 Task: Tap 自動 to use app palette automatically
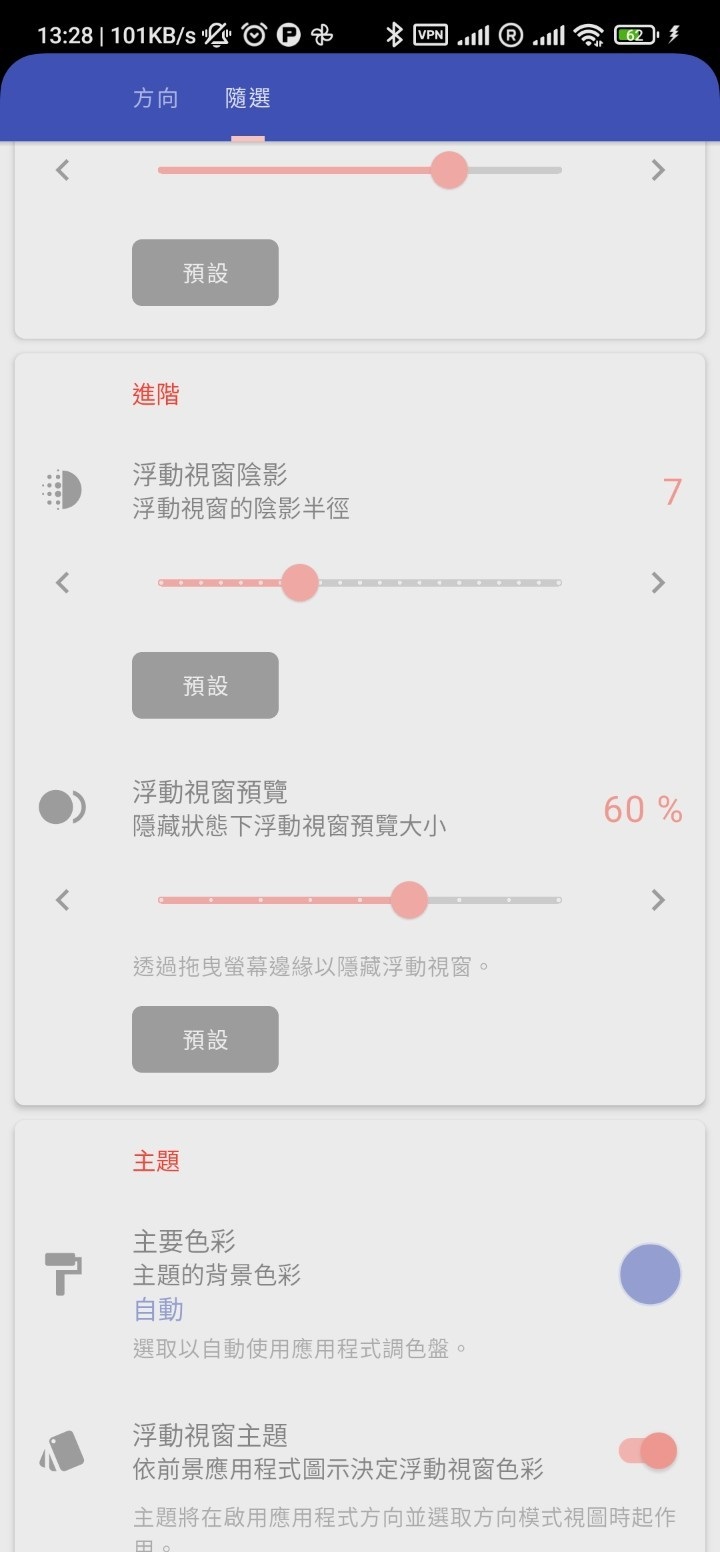157,1309
